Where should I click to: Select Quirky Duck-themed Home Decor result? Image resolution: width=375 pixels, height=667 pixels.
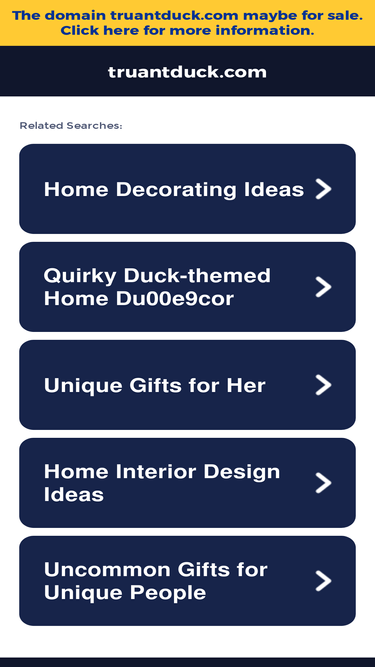188,287
